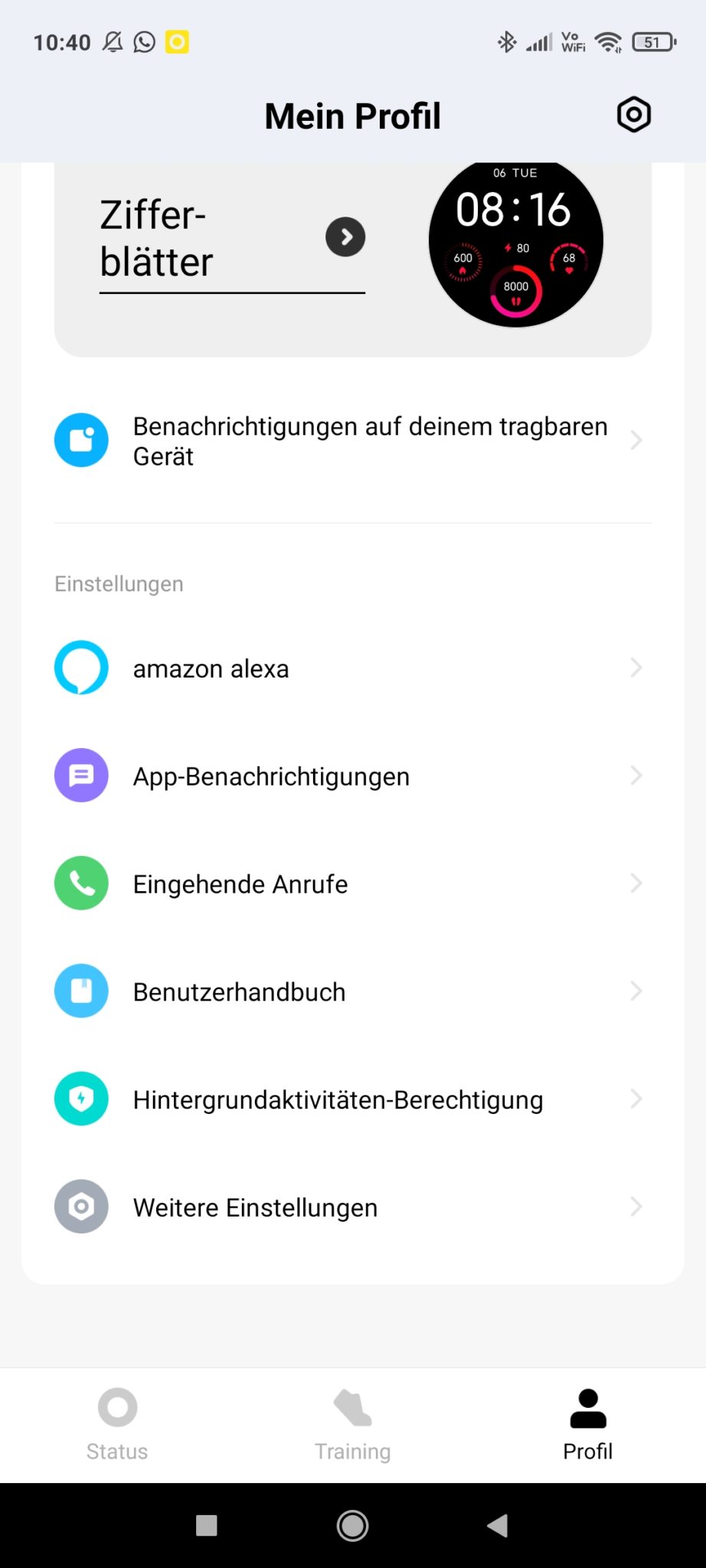
Task: Tap the system home button
Action: coord(353,1526)
